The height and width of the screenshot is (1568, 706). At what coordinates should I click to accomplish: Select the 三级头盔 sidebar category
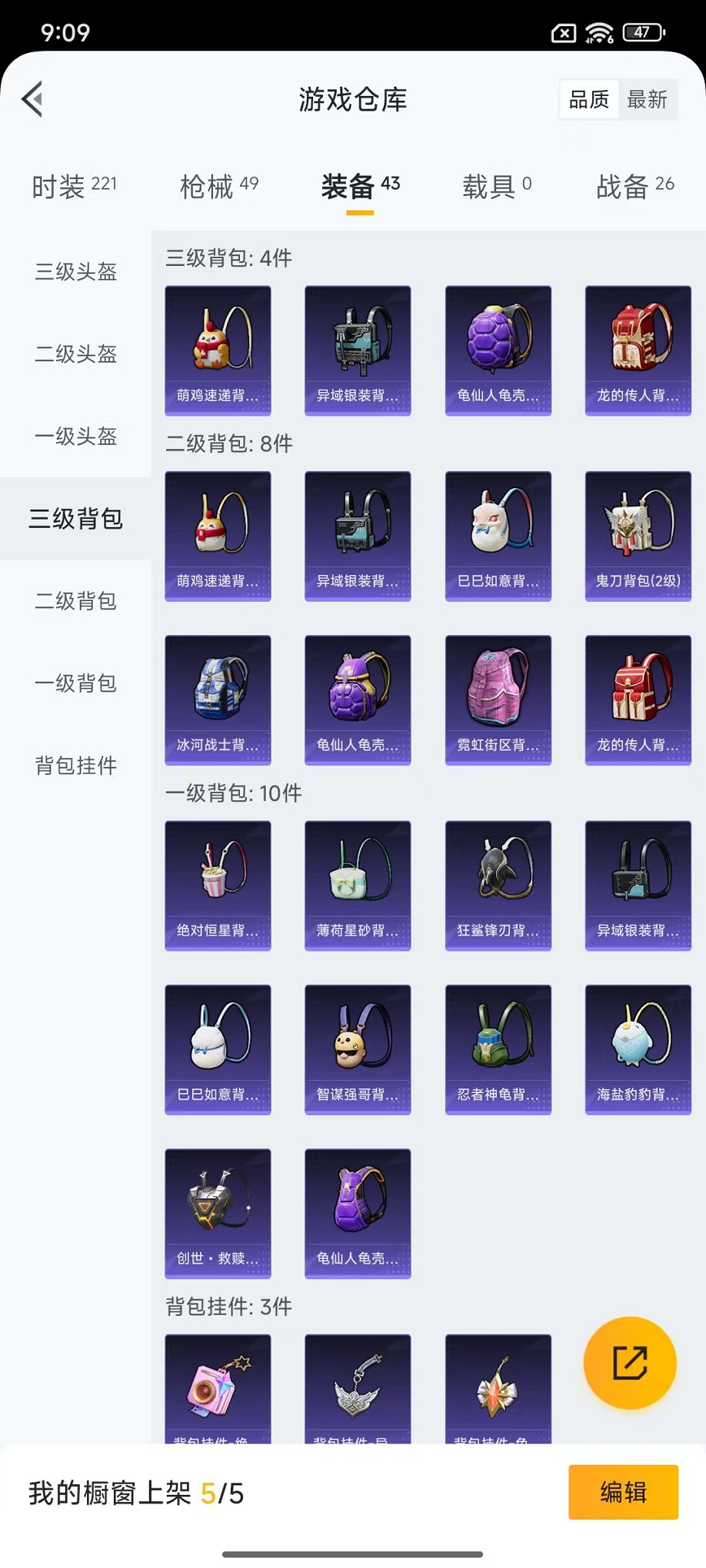point(75,272)
